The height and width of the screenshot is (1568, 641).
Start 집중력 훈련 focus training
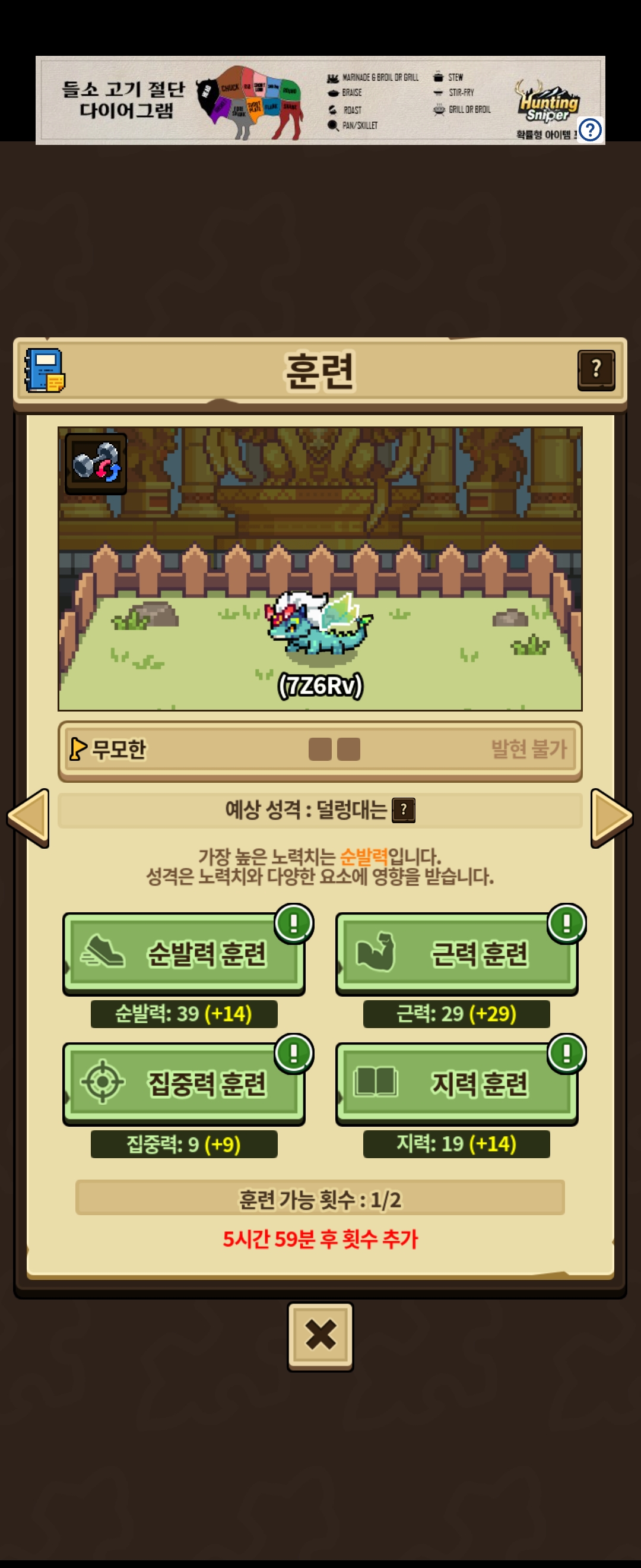183,1083
